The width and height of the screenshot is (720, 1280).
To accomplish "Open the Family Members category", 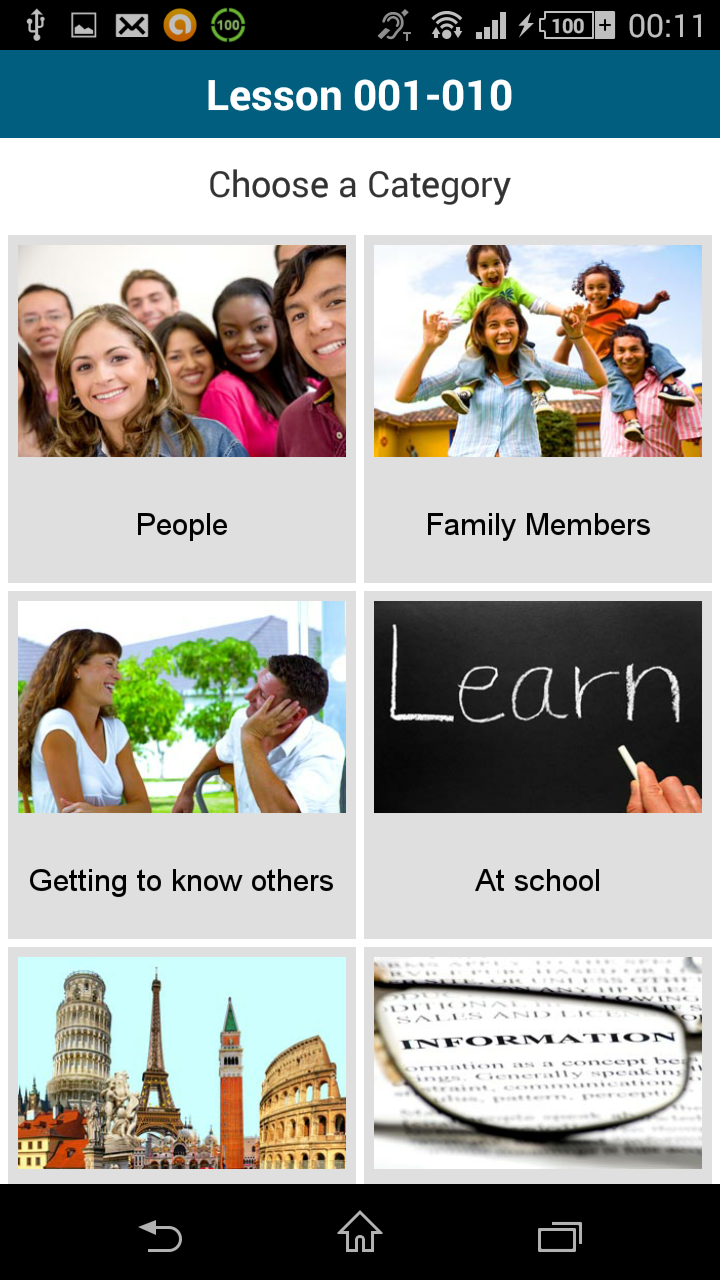I will coord(538,409).
